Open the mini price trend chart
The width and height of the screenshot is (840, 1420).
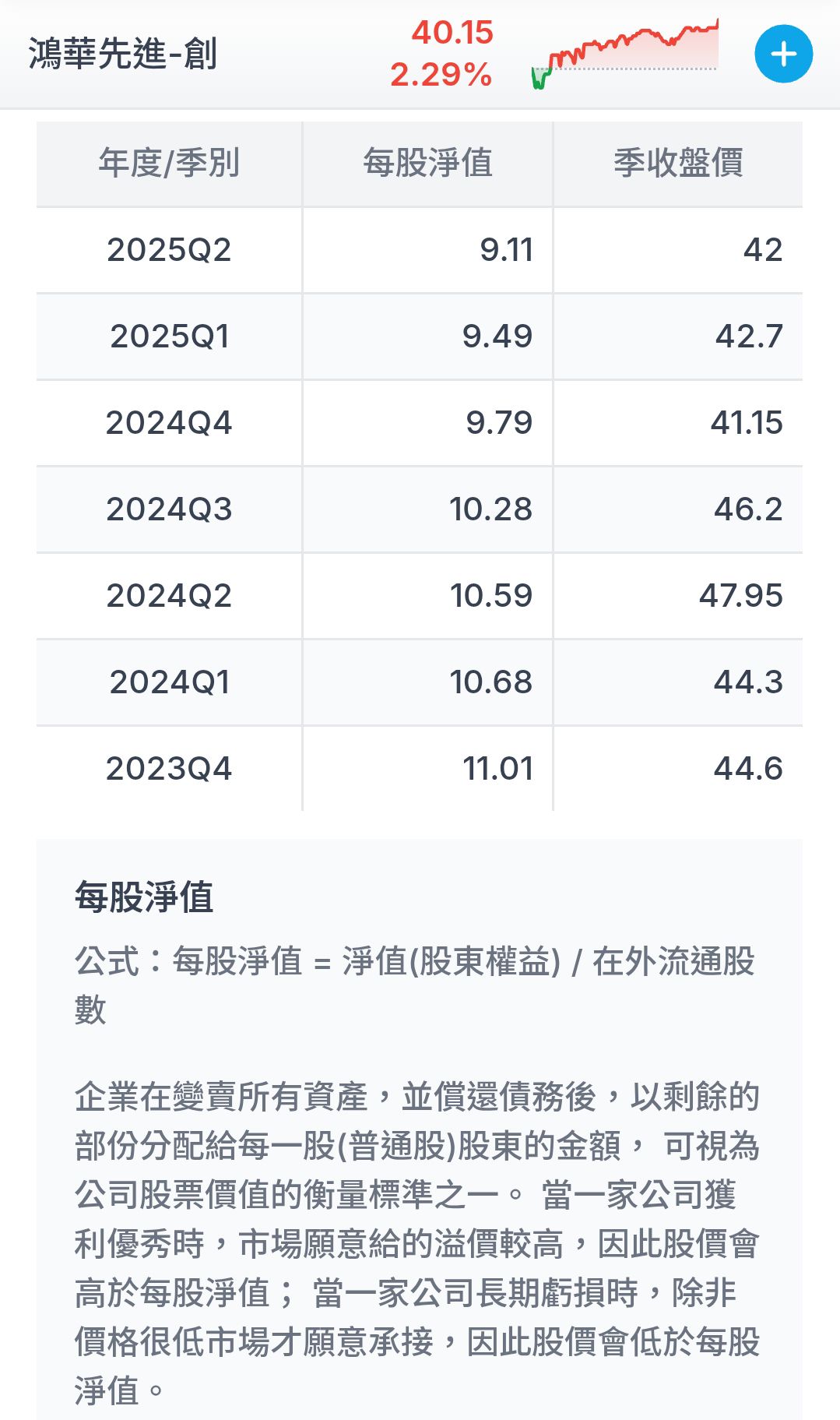624,54
